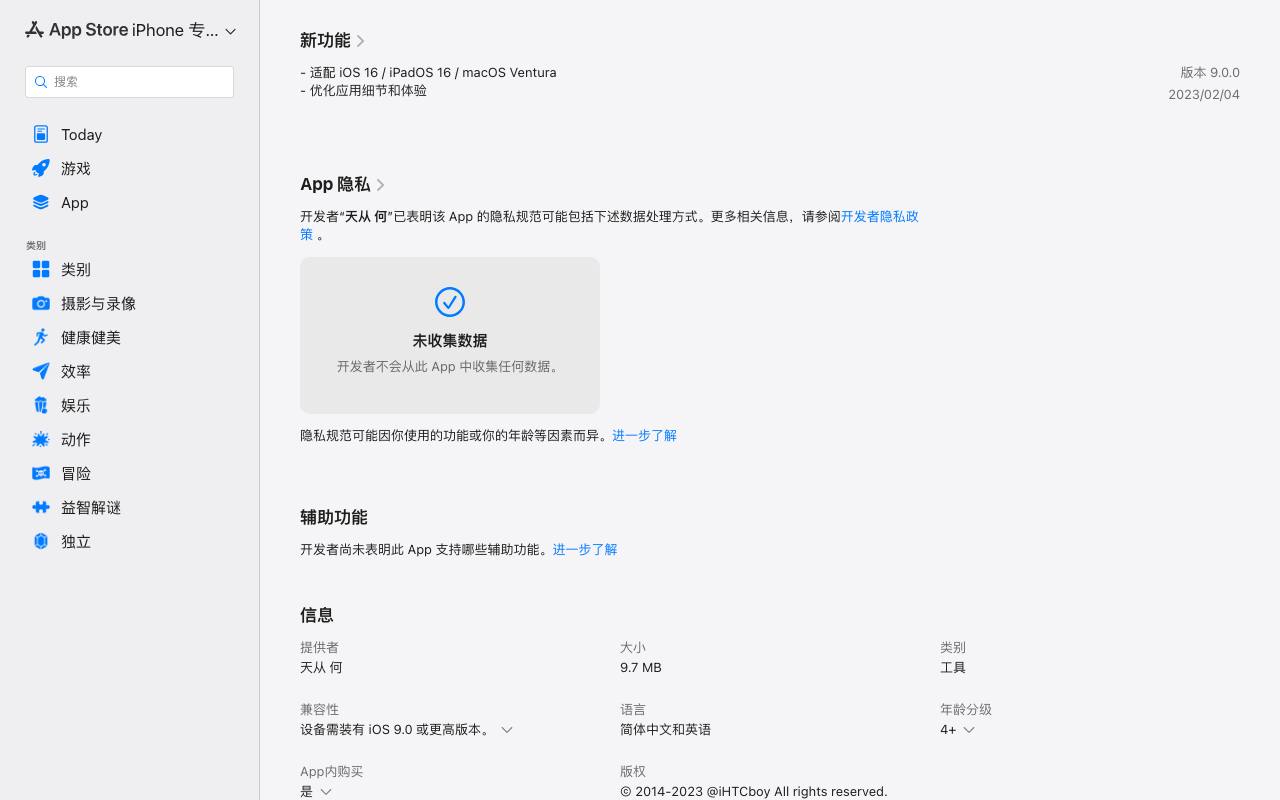
Task: Open the App Store iPhone dropdown
Action: (130, 30)
